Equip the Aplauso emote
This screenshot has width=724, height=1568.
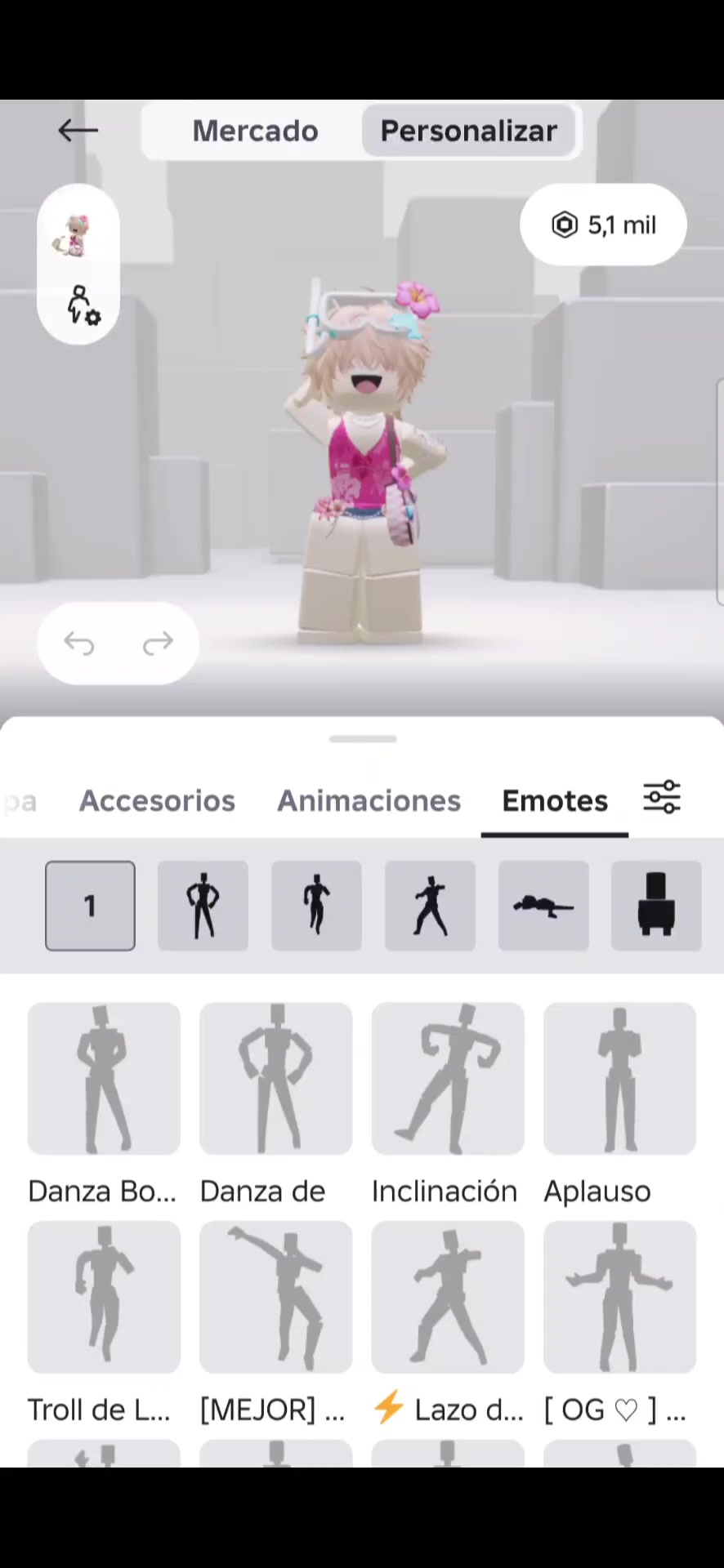(x=619, y=1104)
